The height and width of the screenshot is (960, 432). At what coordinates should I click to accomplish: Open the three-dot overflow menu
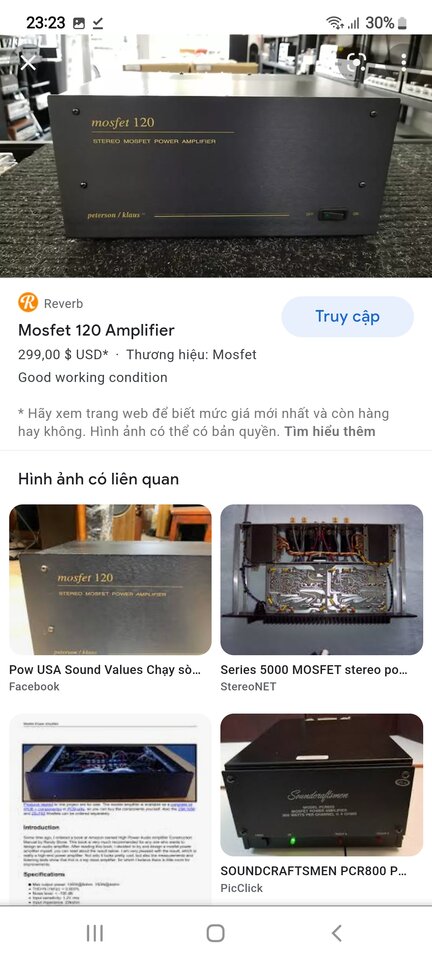pyautogui.click(x=404, y=62)
